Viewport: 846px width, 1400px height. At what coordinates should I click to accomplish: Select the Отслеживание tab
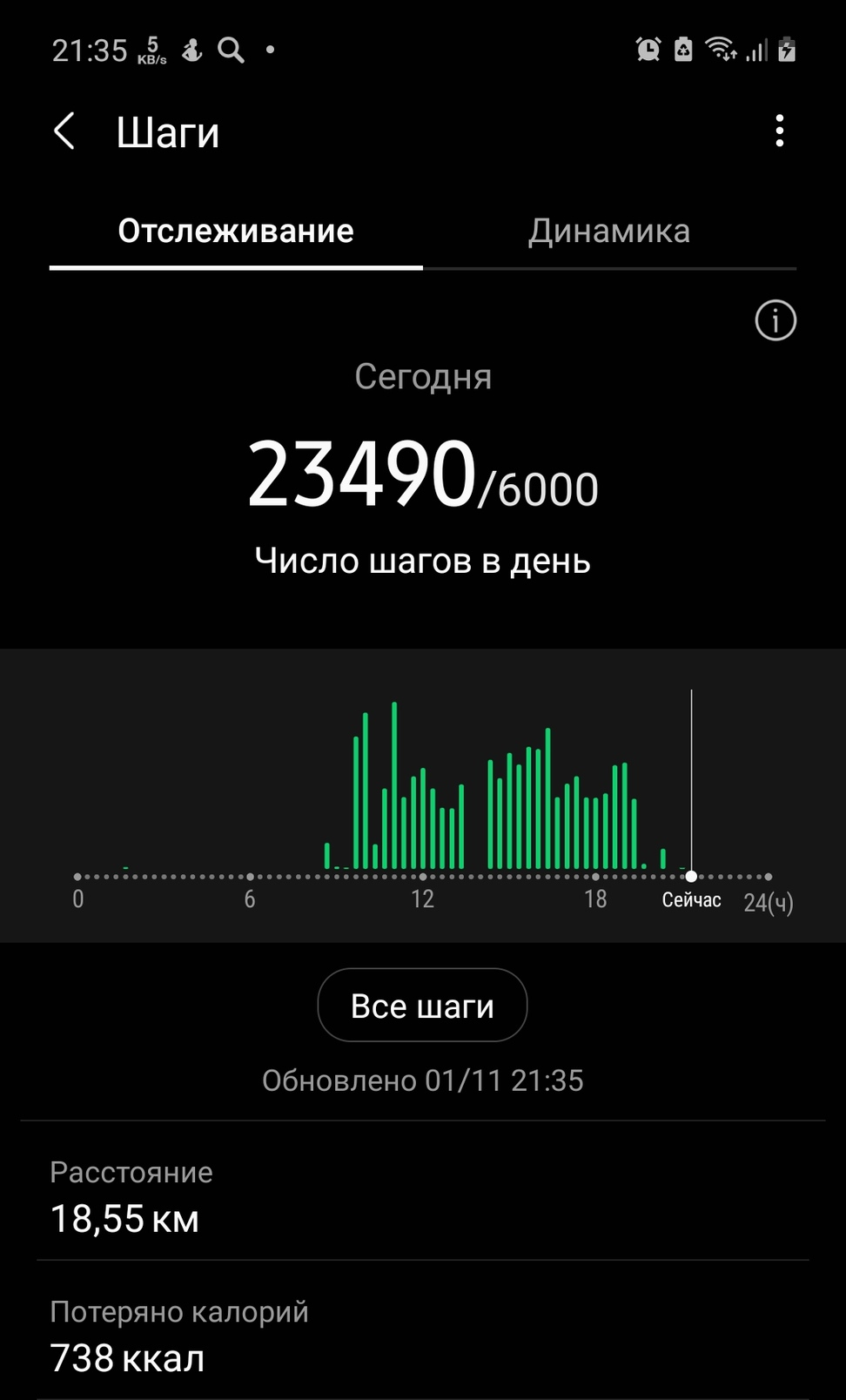point(236,232)
